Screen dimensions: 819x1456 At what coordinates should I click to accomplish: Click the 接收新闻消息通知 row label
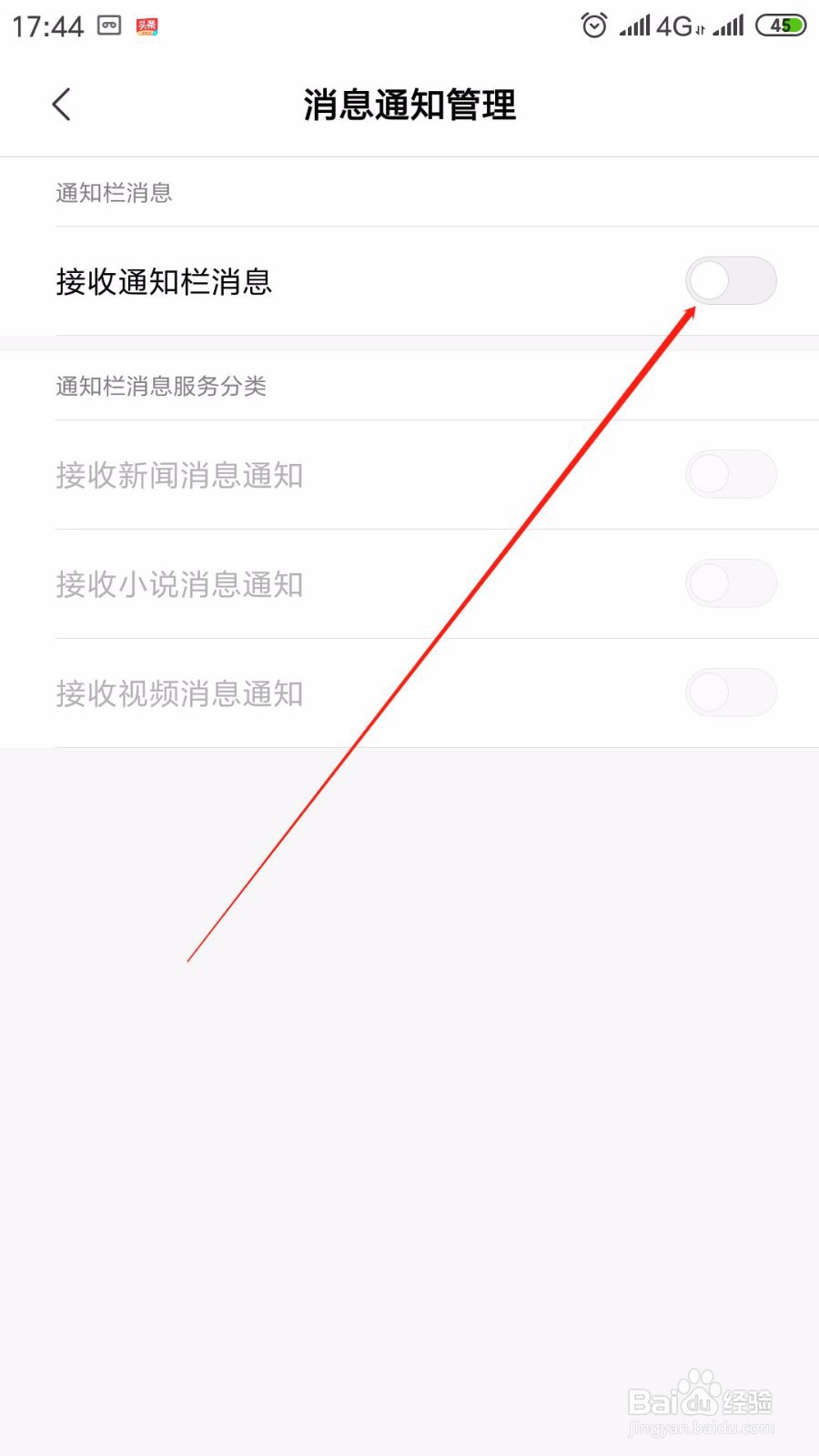180,475
